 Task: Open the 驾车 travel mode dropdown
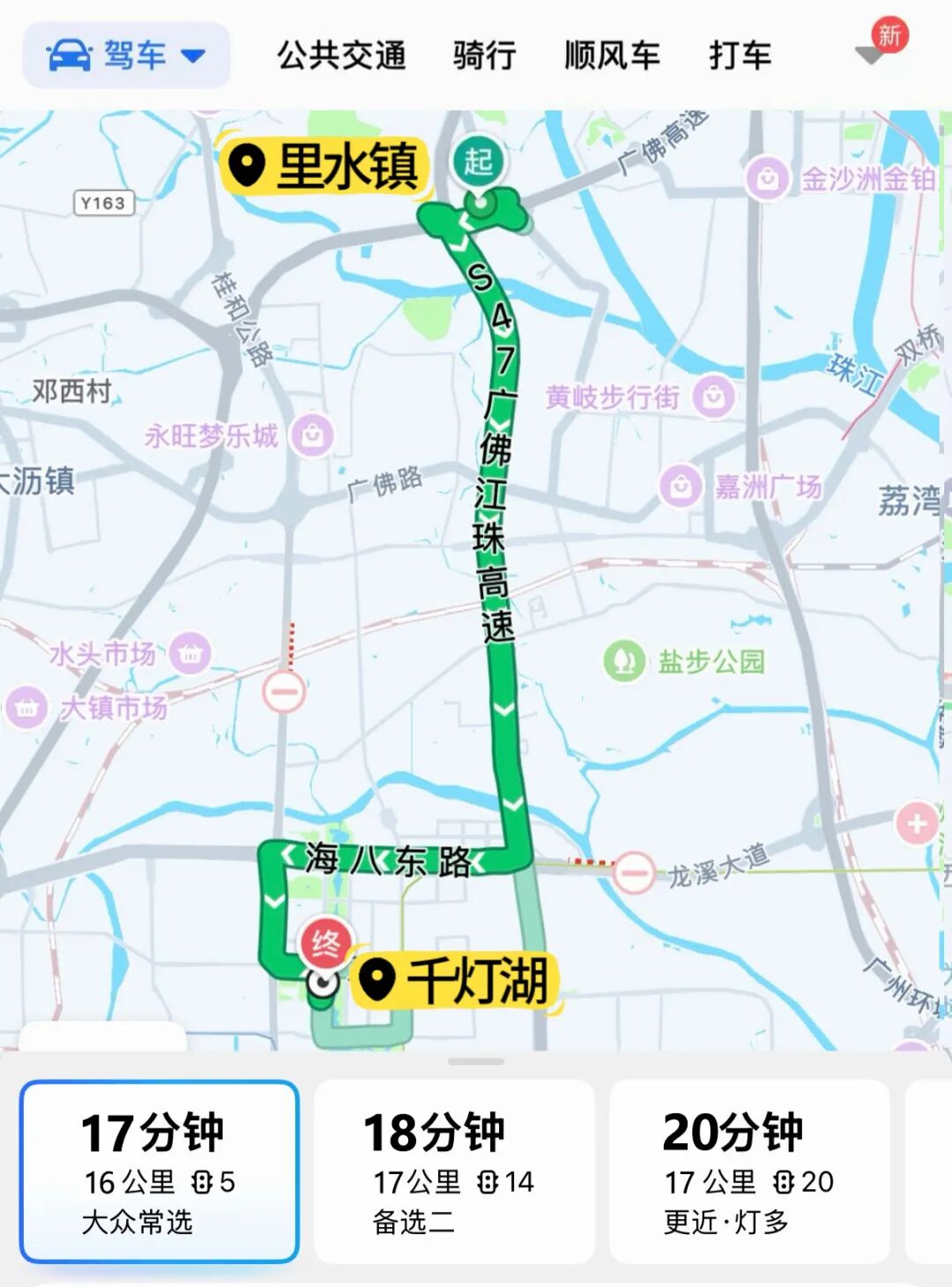[126, 56]
